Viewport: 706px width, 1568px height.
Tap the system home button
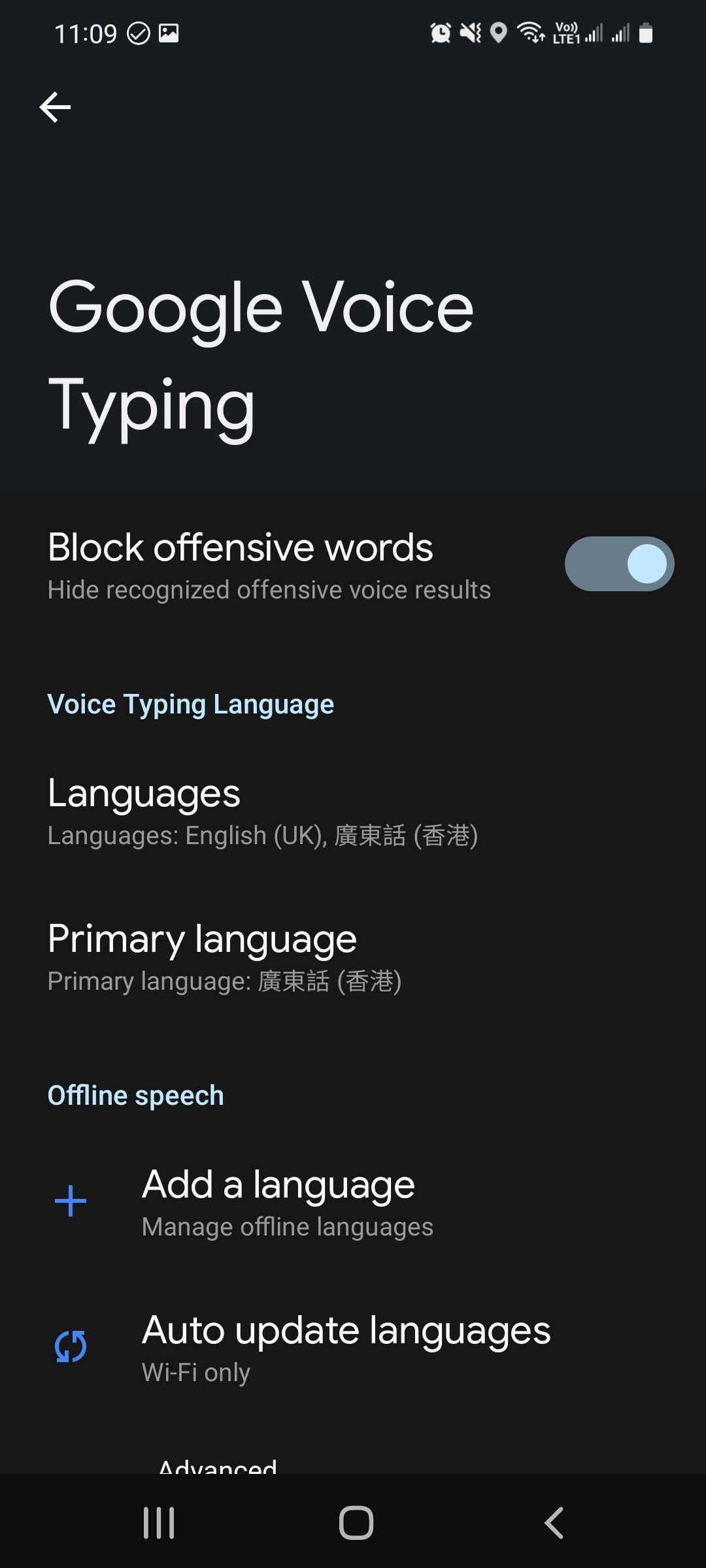point(356,1523)
